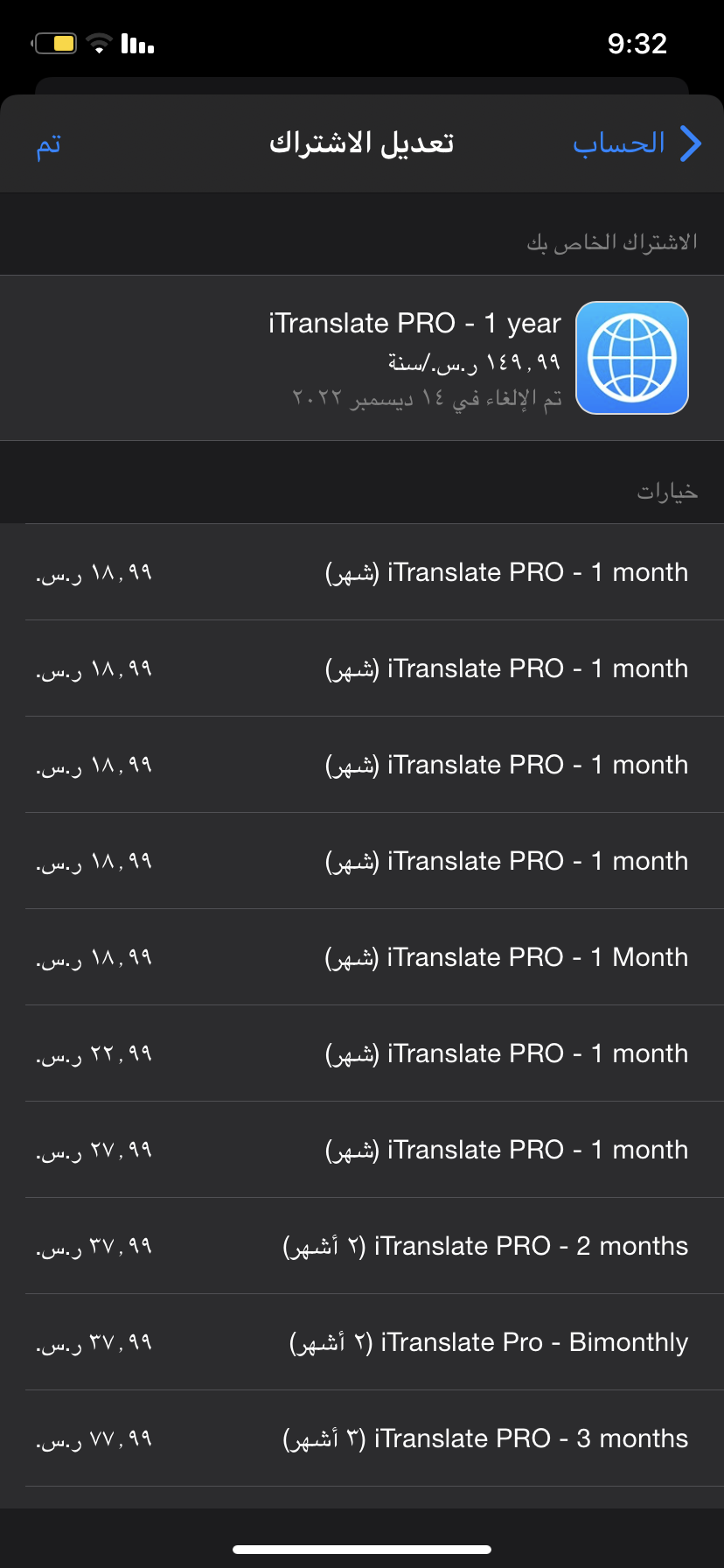Image resolution: width=724 pixels, height=1568 pixels.
Task: Pick iTranslate PRO - 3 months plan
Action: coord(362,1438)
